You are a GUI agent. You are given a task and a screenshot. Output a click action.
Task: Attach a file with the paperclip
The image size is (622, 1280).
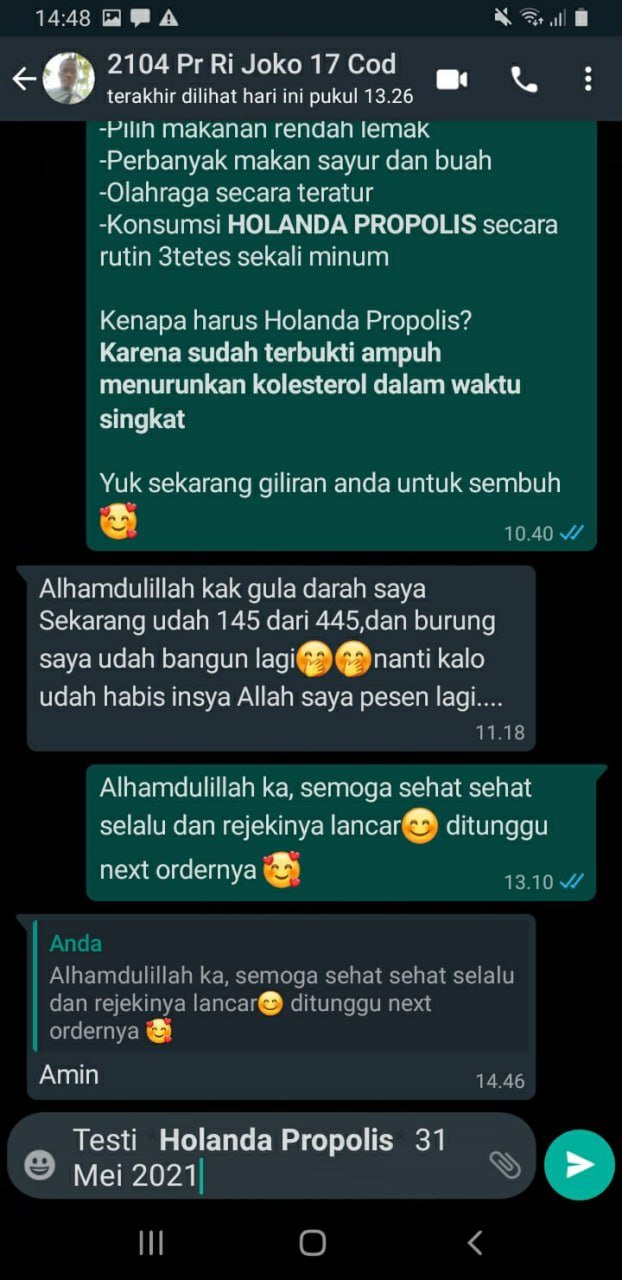pos(504,1163)
